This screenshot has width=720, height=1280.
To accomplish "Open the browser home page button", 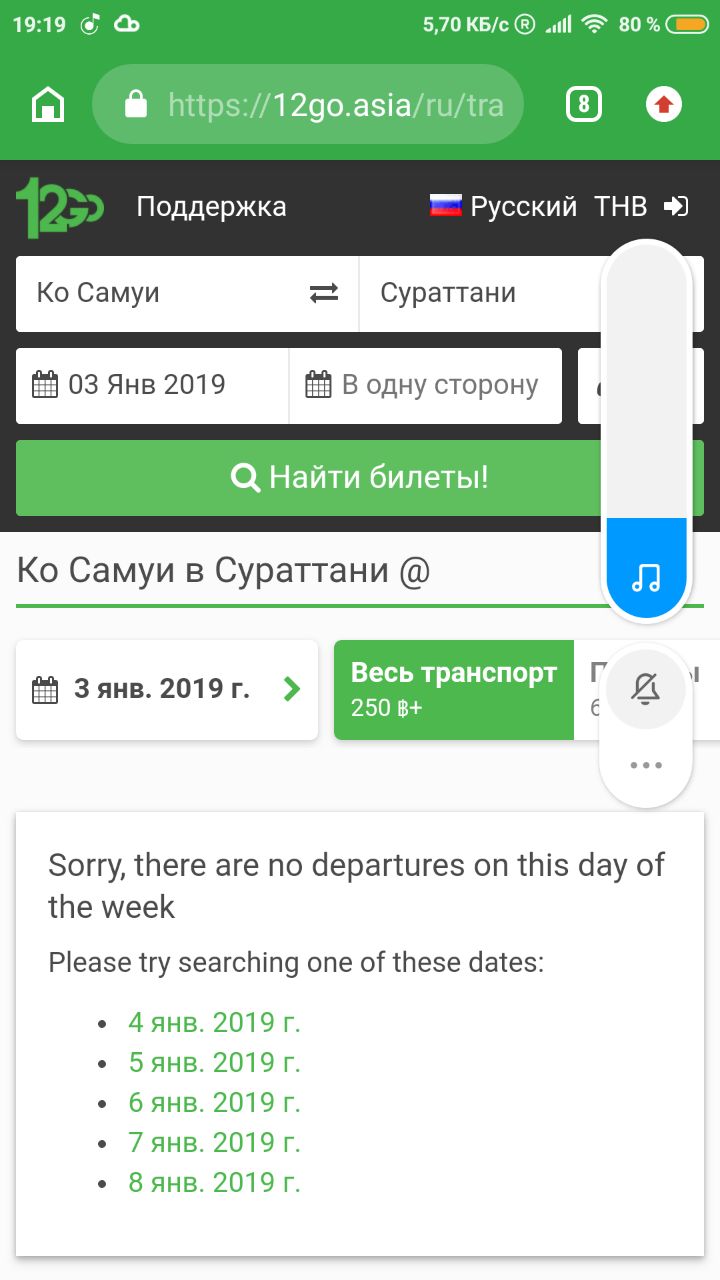I will click(x=48, y=104).
